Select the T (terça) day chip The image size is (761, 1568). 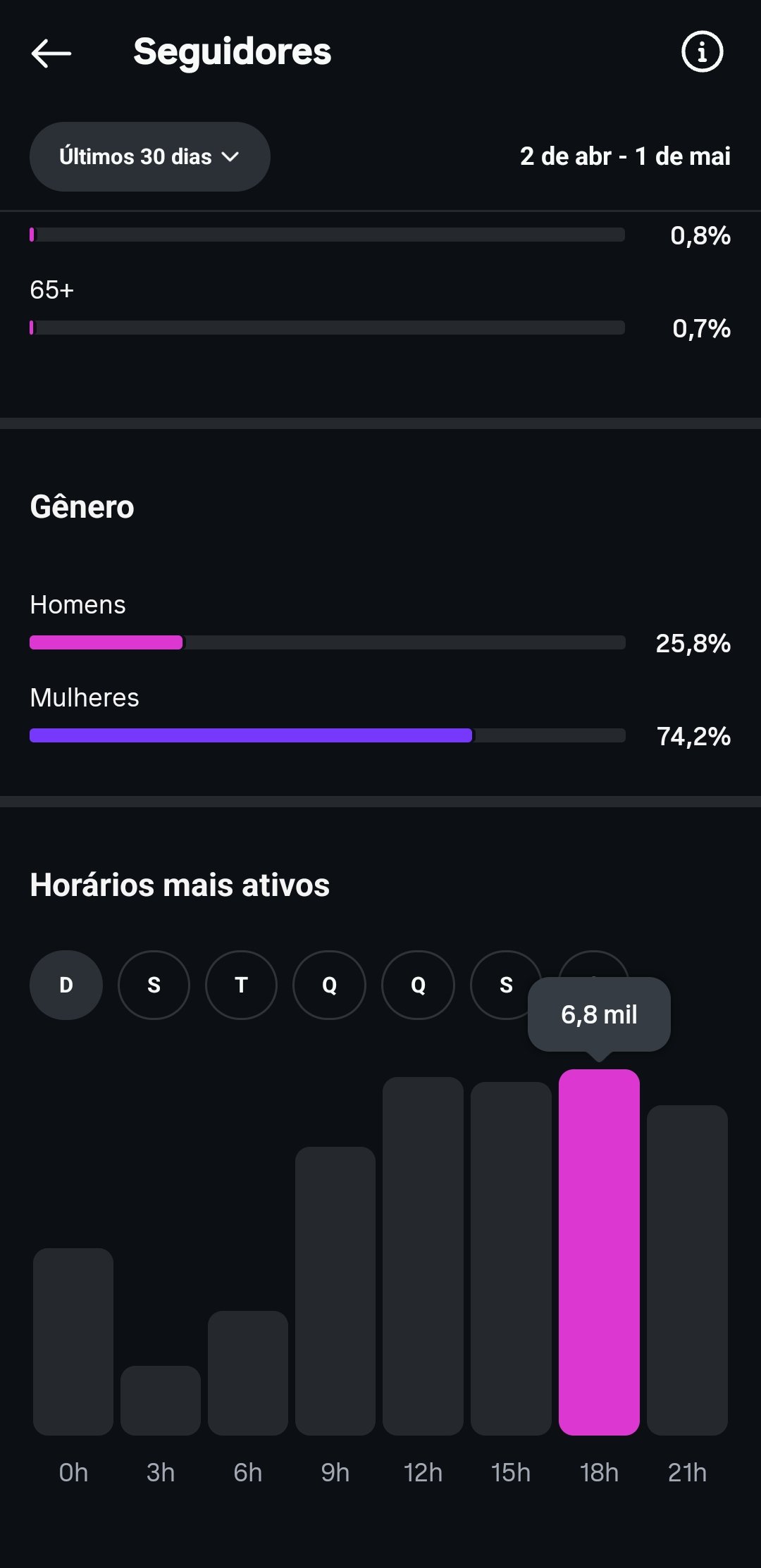(241, 985)
